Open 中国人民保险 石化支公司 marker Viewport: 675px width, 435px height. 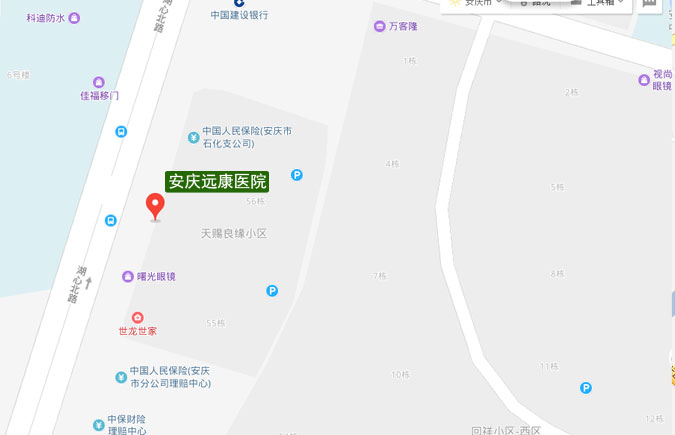pos(194,137)
